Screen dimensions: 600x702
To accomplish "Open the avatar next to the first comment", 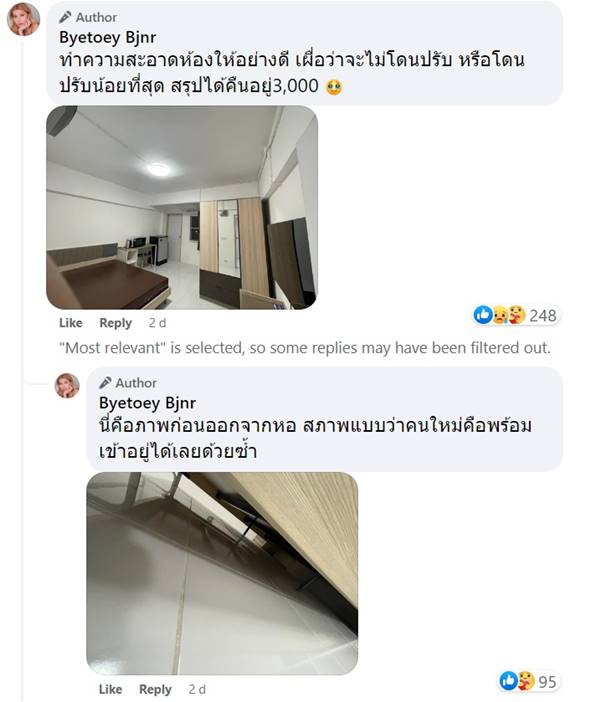I will (23, 18).
